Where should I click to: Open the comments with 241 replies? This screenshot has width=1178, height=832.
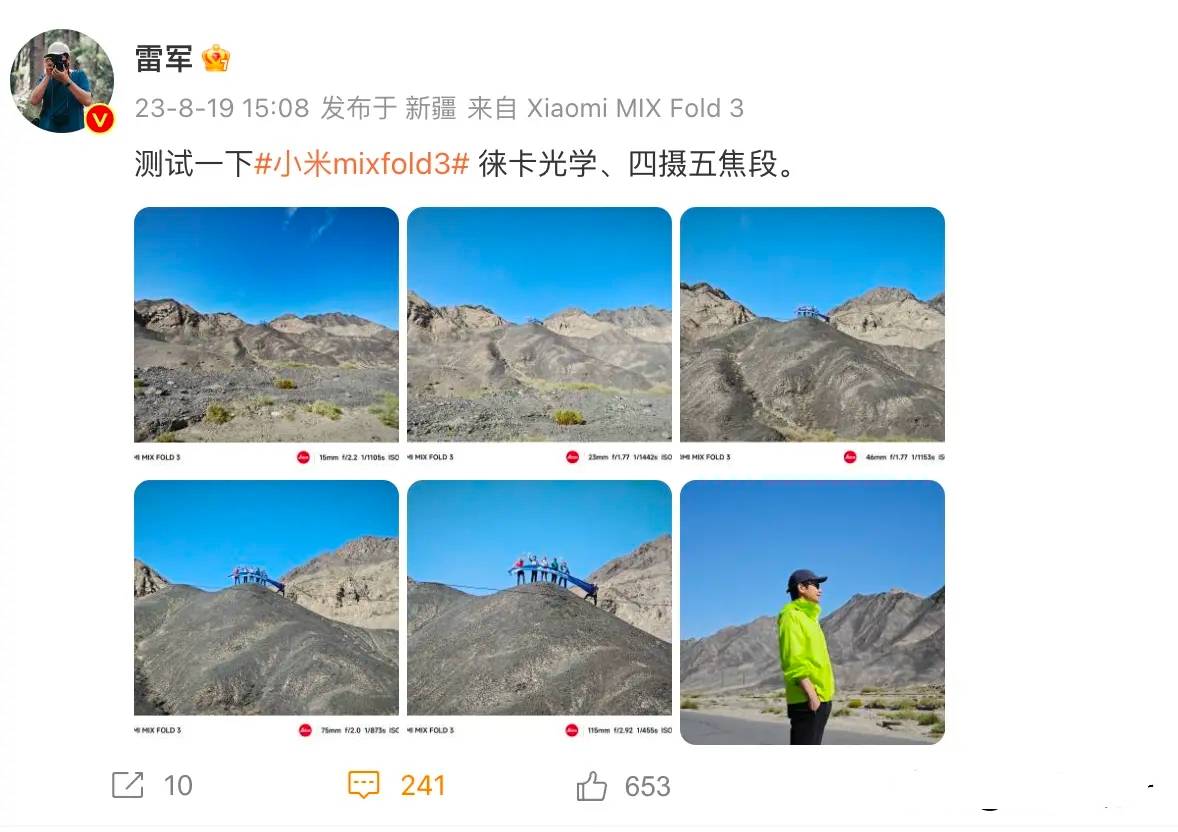(x=364, y=785)
